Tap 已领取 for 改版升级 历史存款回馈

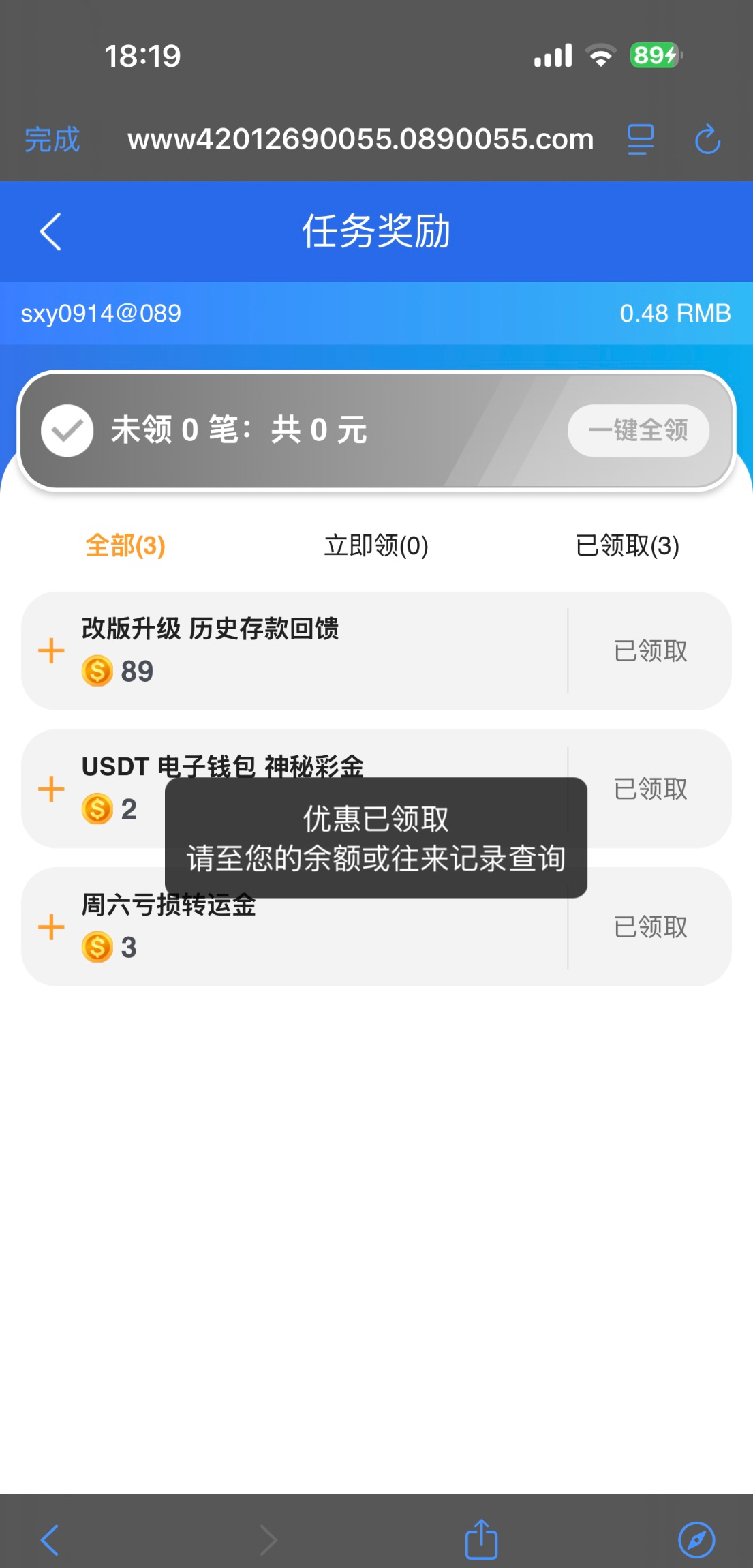click(x=650, y=651)
